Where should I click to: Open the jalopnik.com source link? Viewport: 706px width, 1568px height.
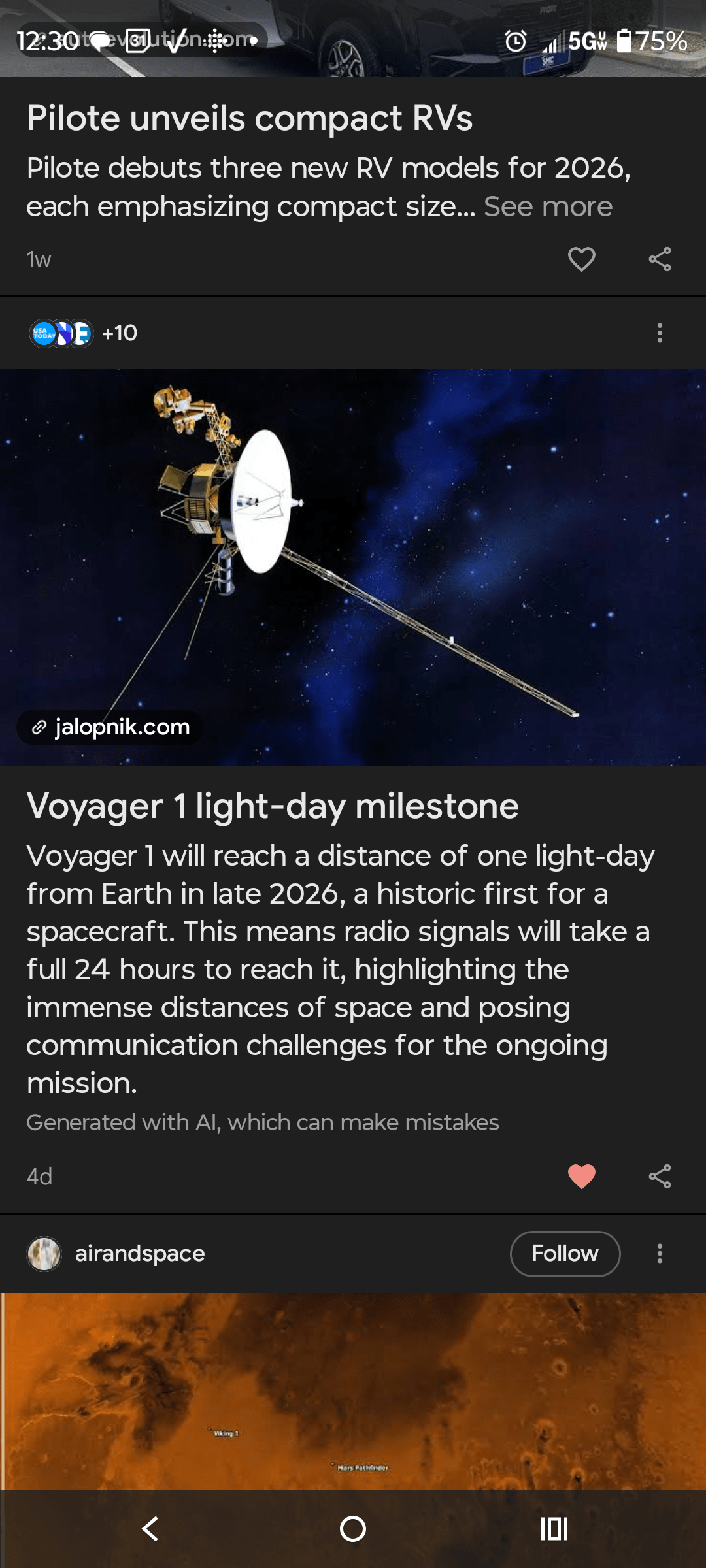click(x=110, y=727)
